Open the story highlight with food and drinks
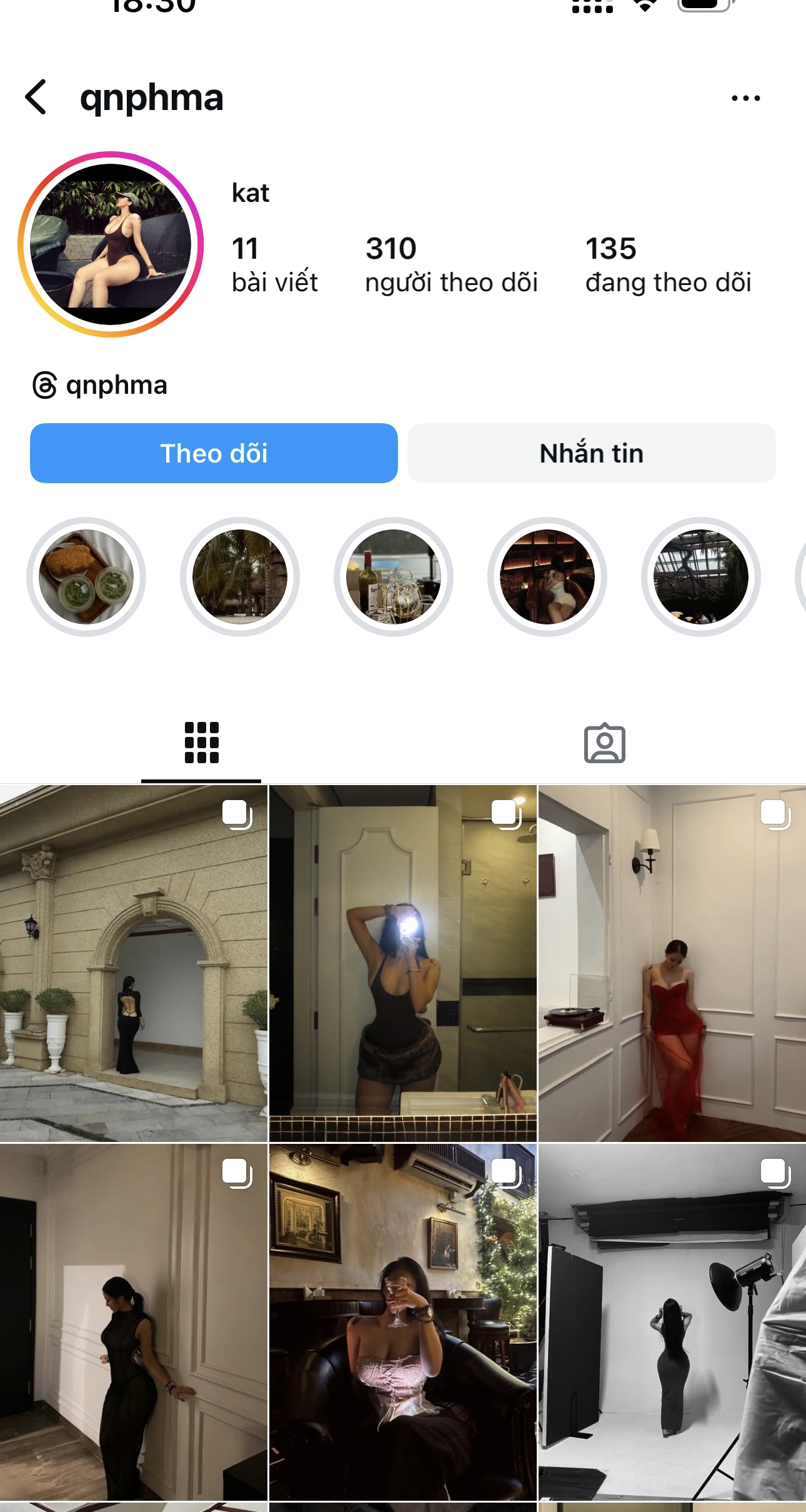The height and width of the screenshot is (1512, 806). [x=86, y=576]
